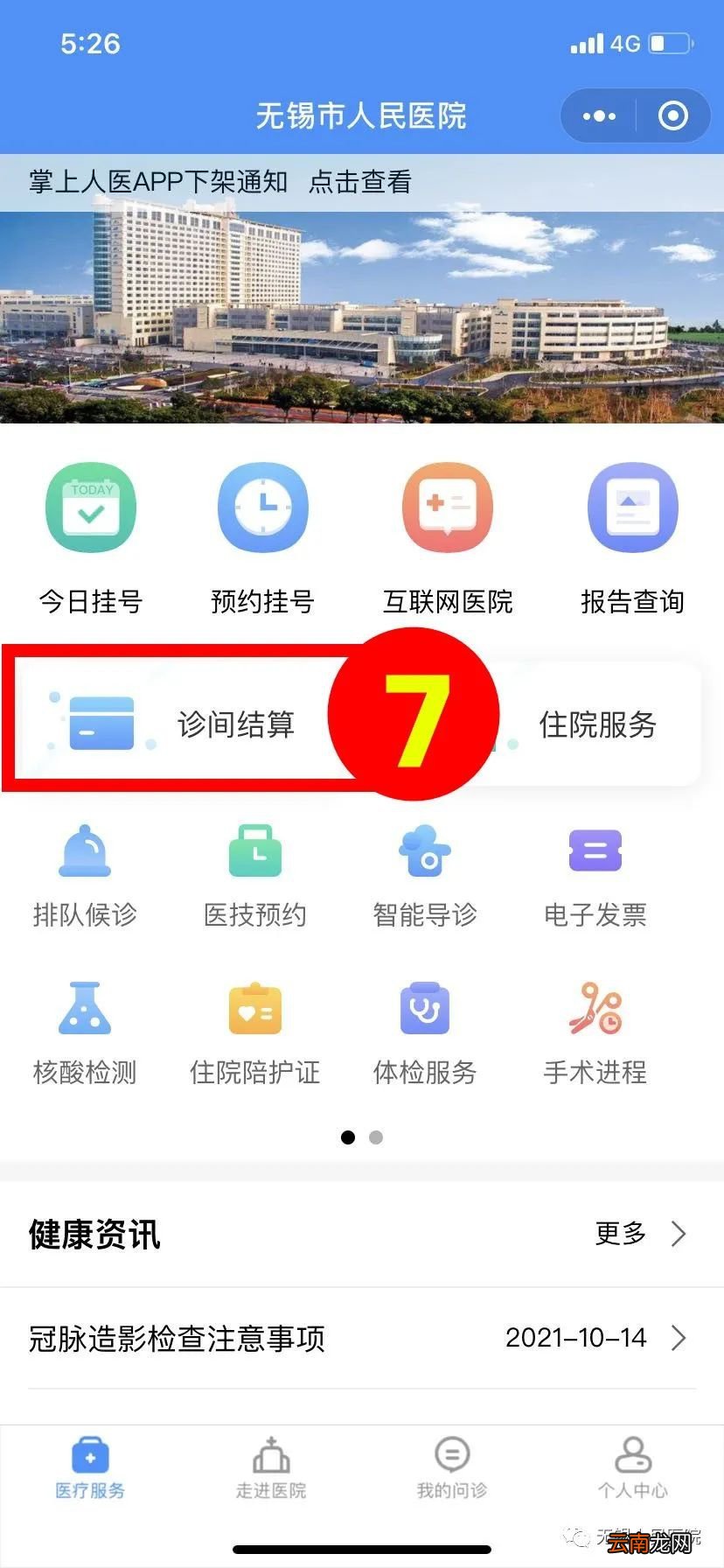Open the 冠脉造影检查注意事项 article arrow
The height and width of the screenshot is (1568, 724).
pos(679,1339)
